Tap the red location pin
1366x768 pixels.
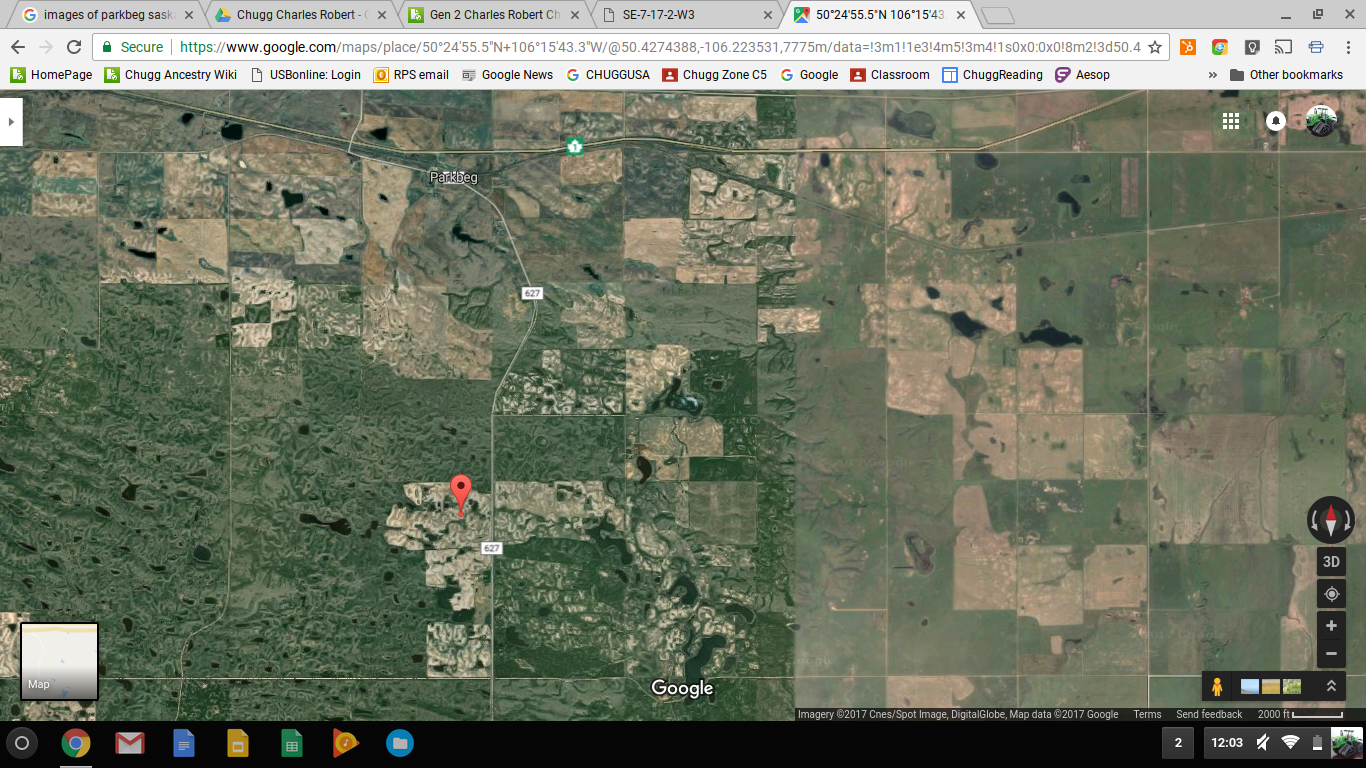click(x=461, y=491)
